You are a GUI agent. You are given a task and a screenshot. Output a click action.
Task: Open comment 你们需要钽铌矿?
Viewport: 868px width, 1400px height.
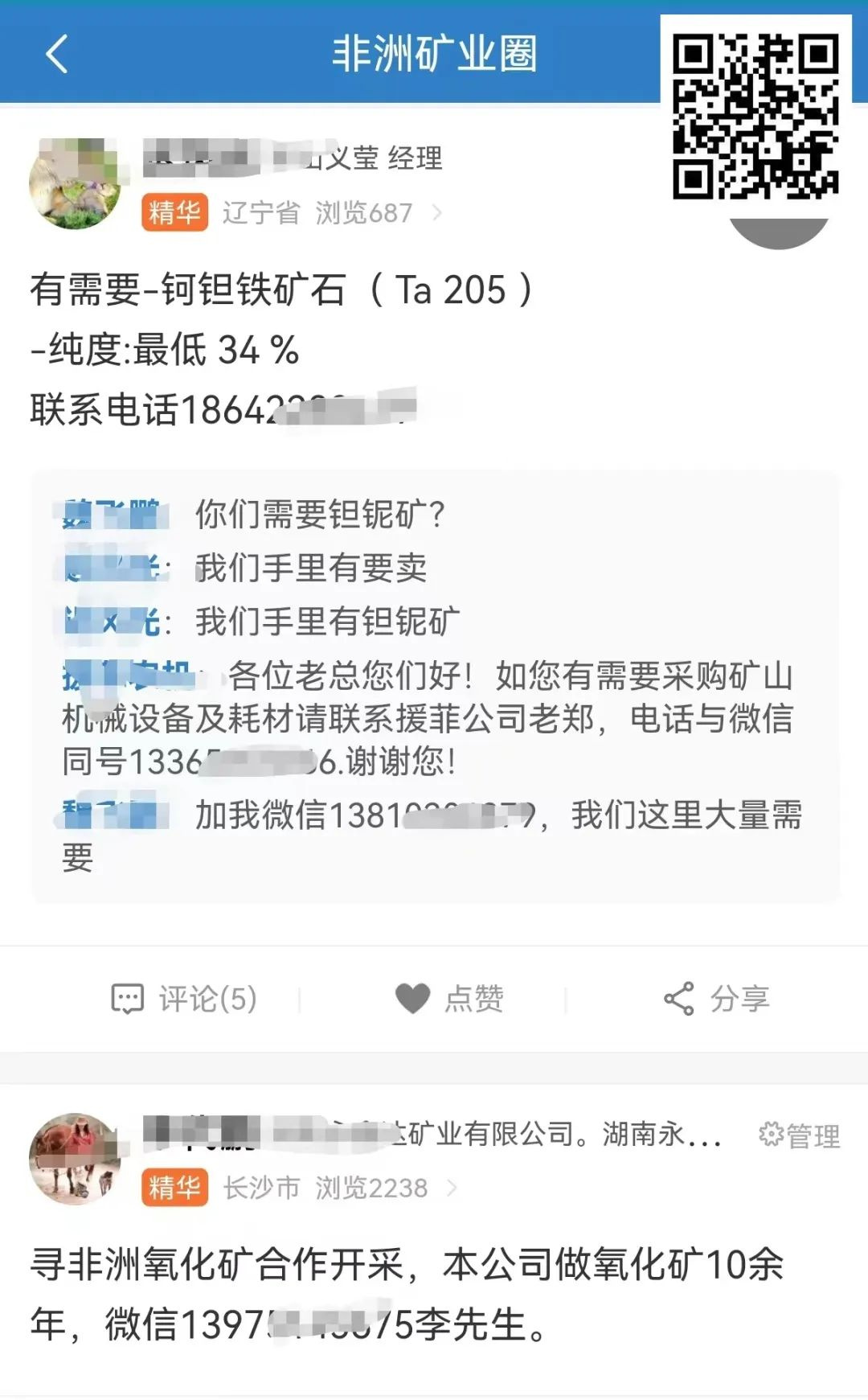coord(319,515)
